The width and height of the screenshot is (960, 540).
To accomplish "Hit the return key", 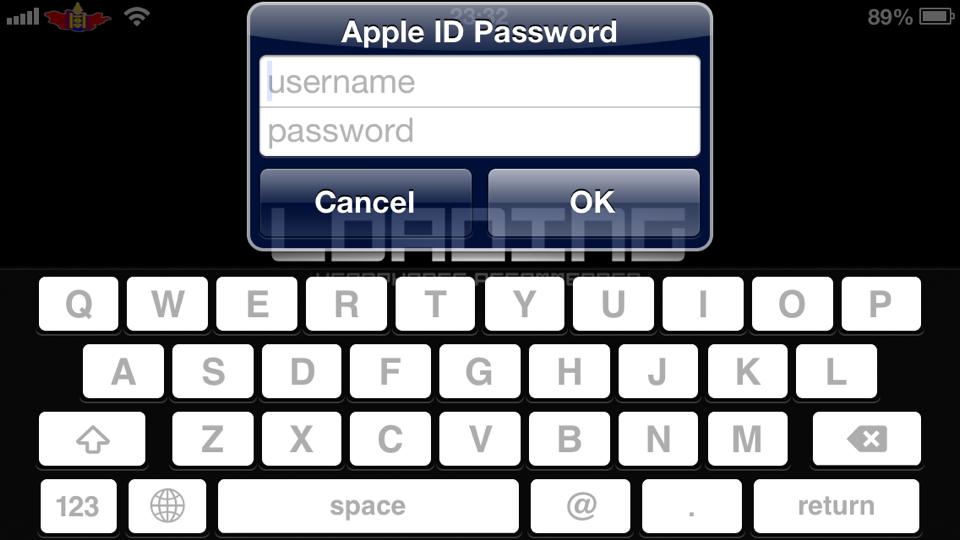I will [836, 506].
